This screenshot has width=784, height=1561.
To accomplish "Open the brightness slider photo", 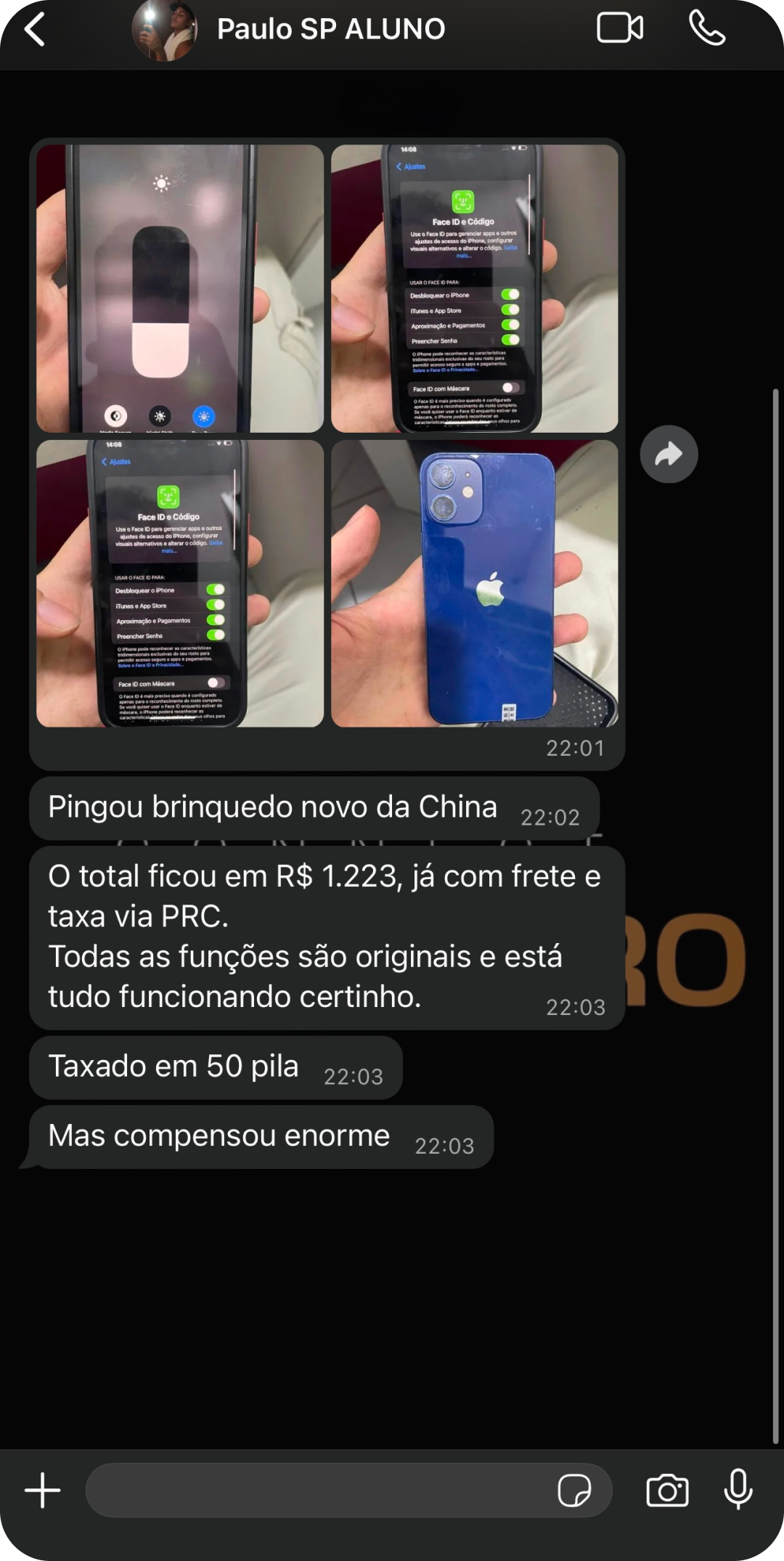I will (x=180, y=288).
